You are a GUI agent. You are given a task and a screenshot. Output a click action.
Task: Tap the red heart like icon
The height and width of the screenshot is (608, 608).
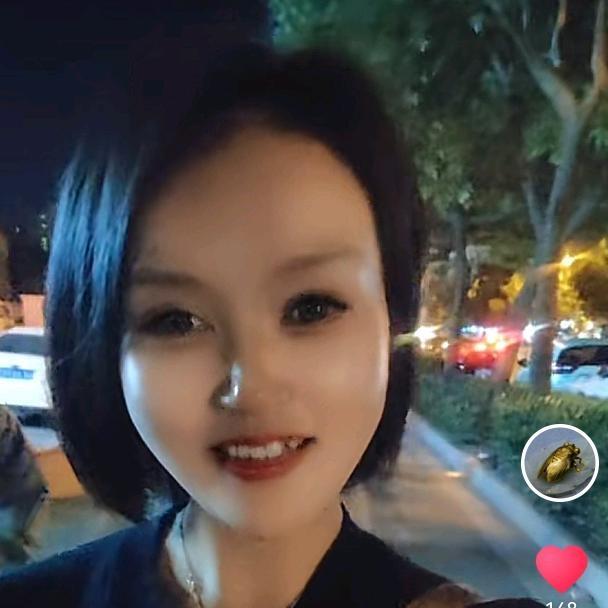click(561, 568)
